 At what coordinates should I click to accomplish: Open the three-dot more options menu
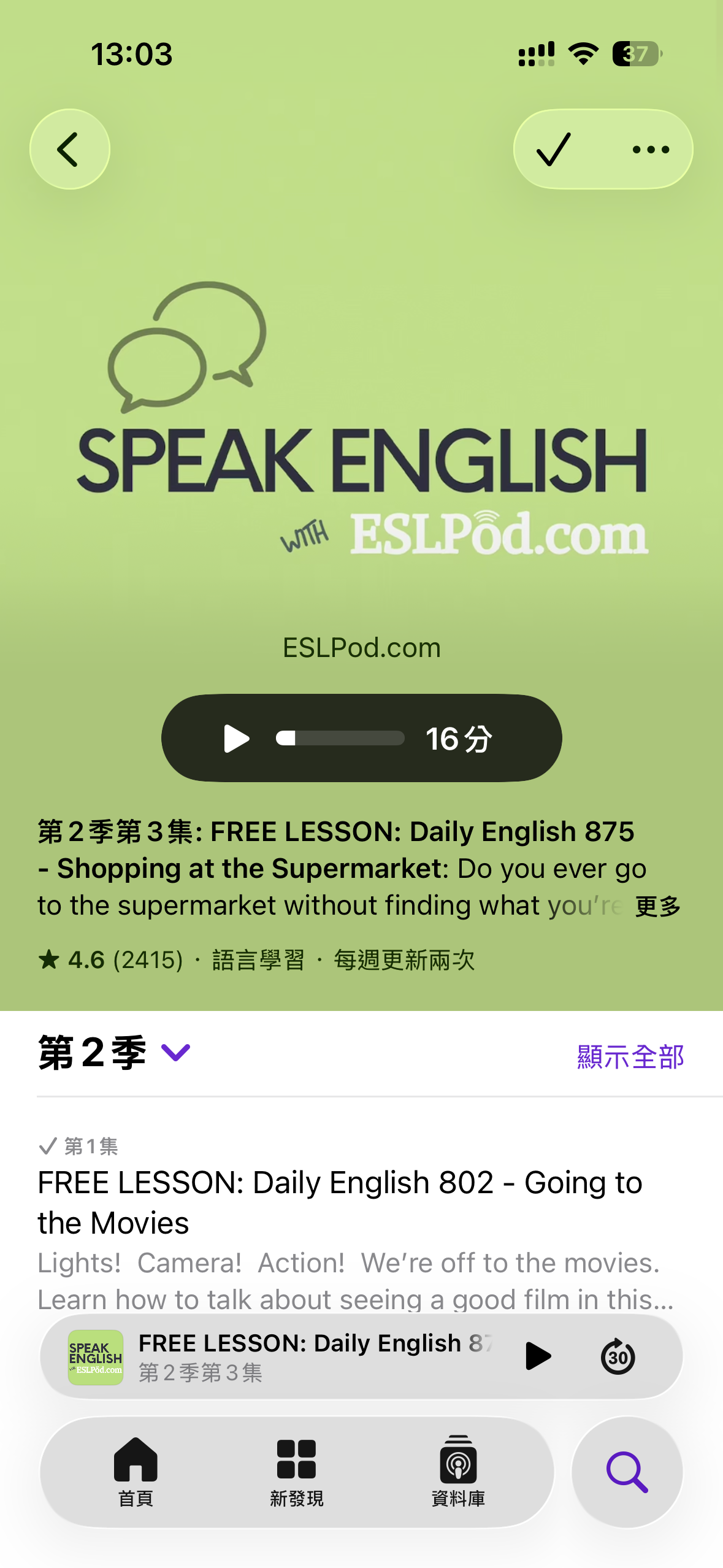pyautogui.click(x=651, y=149)
